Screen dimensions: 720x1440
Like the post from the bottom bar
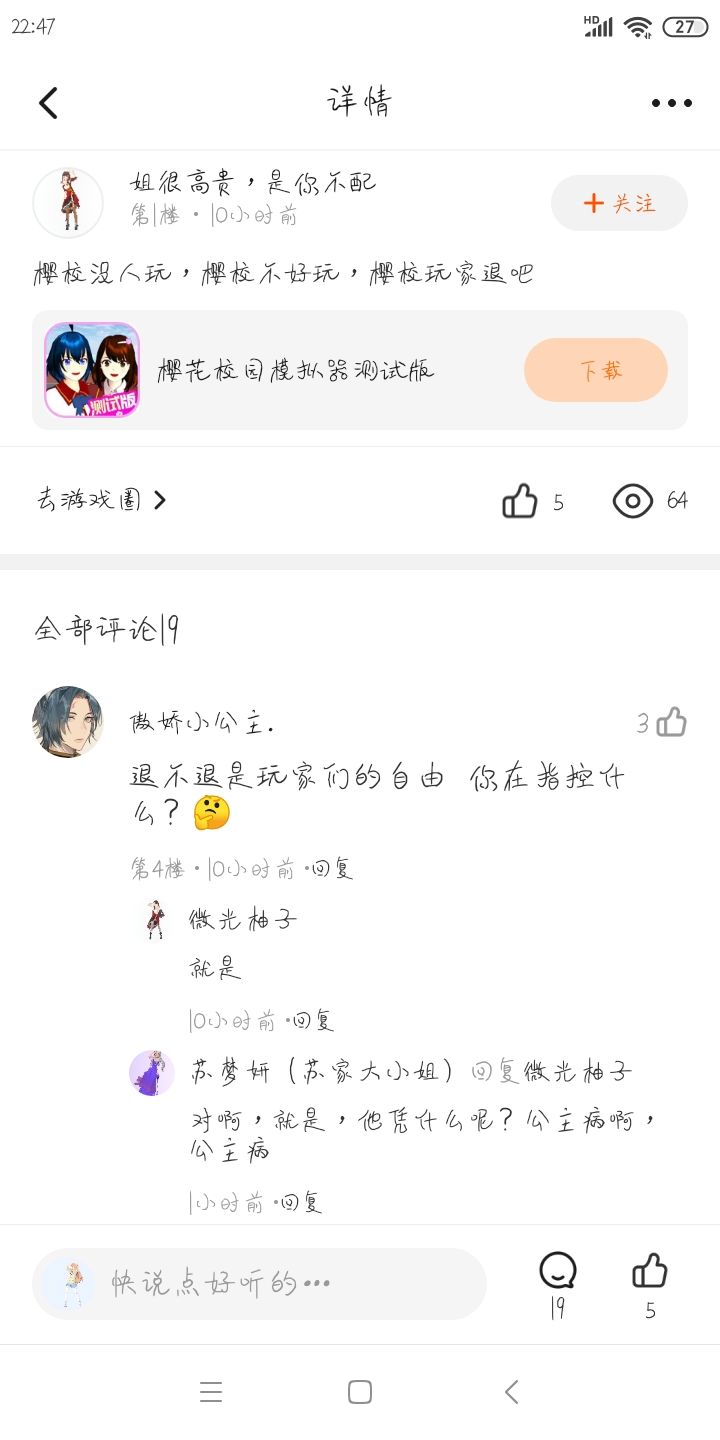pyautogui.click(x=650, y=1272)
